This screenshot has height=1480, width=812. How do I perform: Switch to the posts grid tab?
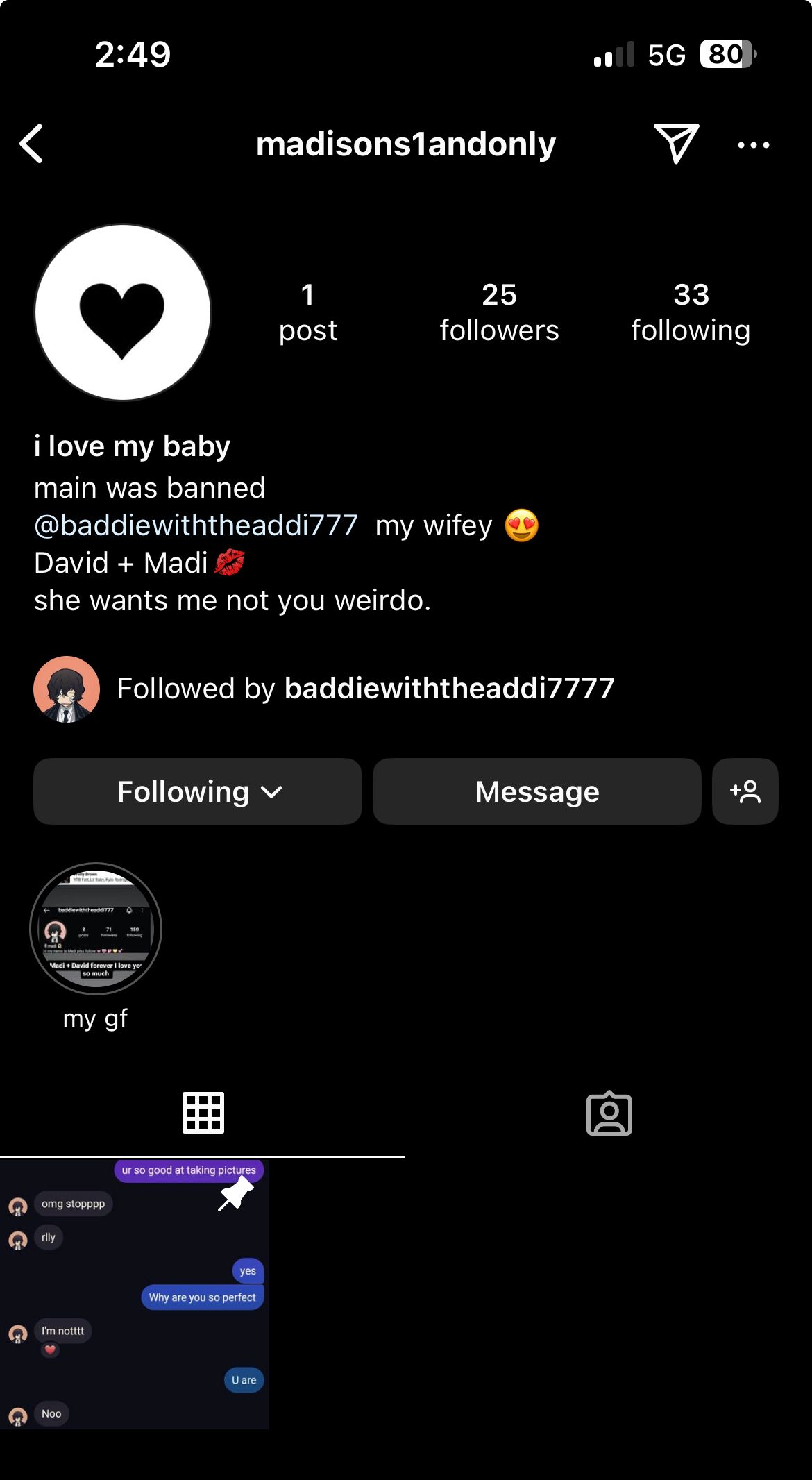coord(203,1113)
